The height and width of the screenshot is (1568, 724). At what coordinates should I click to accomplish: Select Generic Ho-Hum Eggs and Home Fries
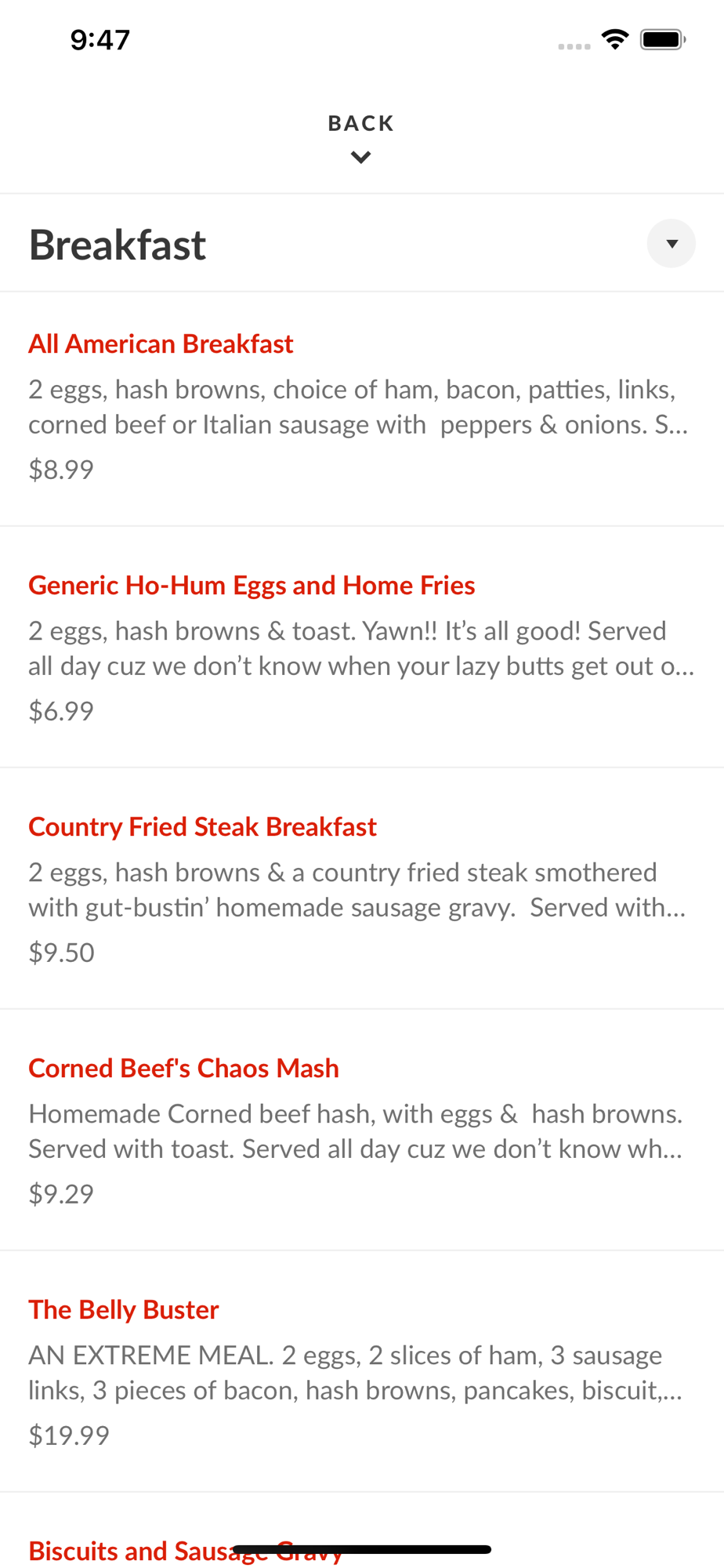pos(362,648)
